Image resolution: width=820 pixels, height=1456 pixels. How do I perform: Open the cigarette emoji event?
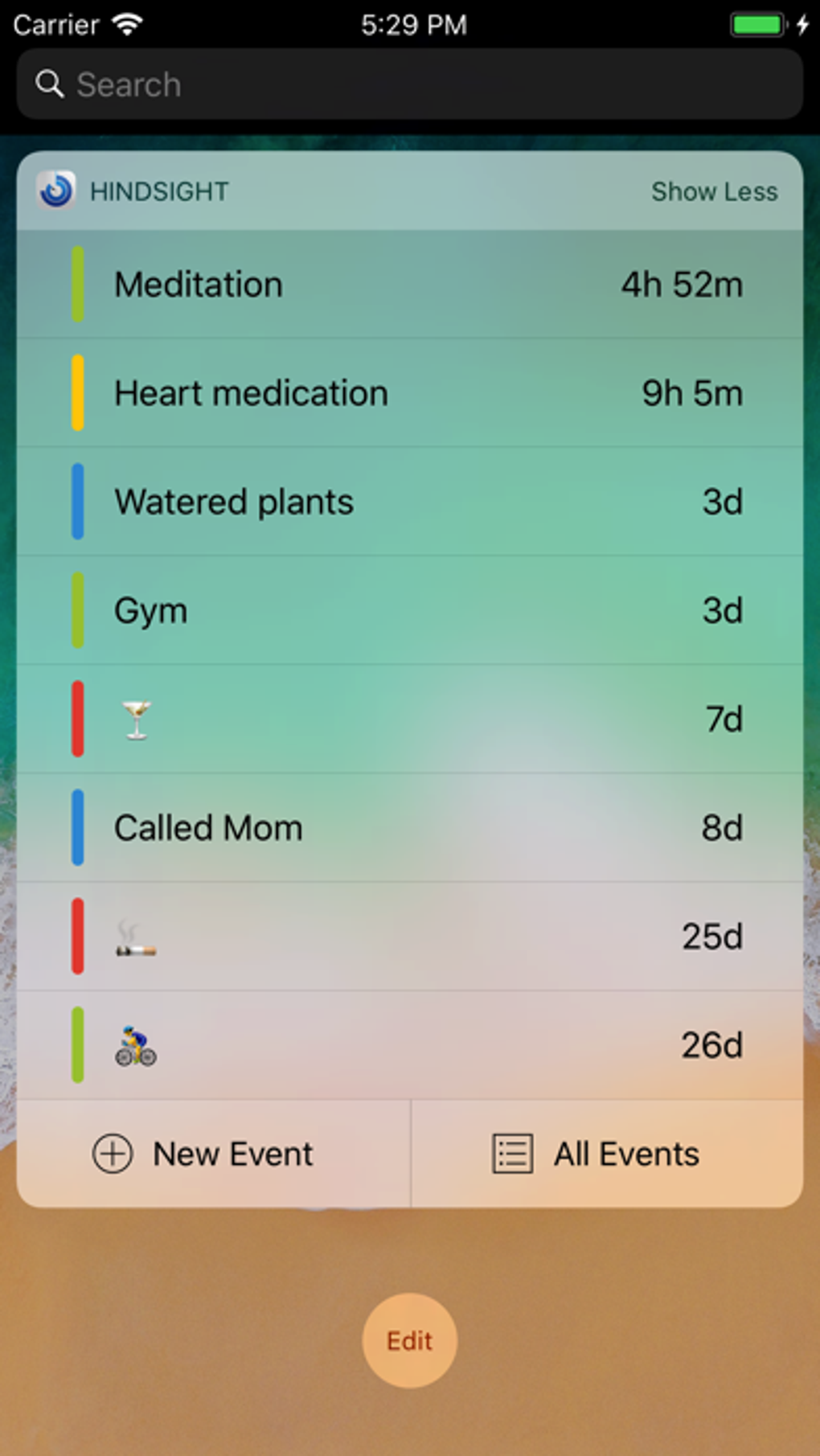(410, 936)
